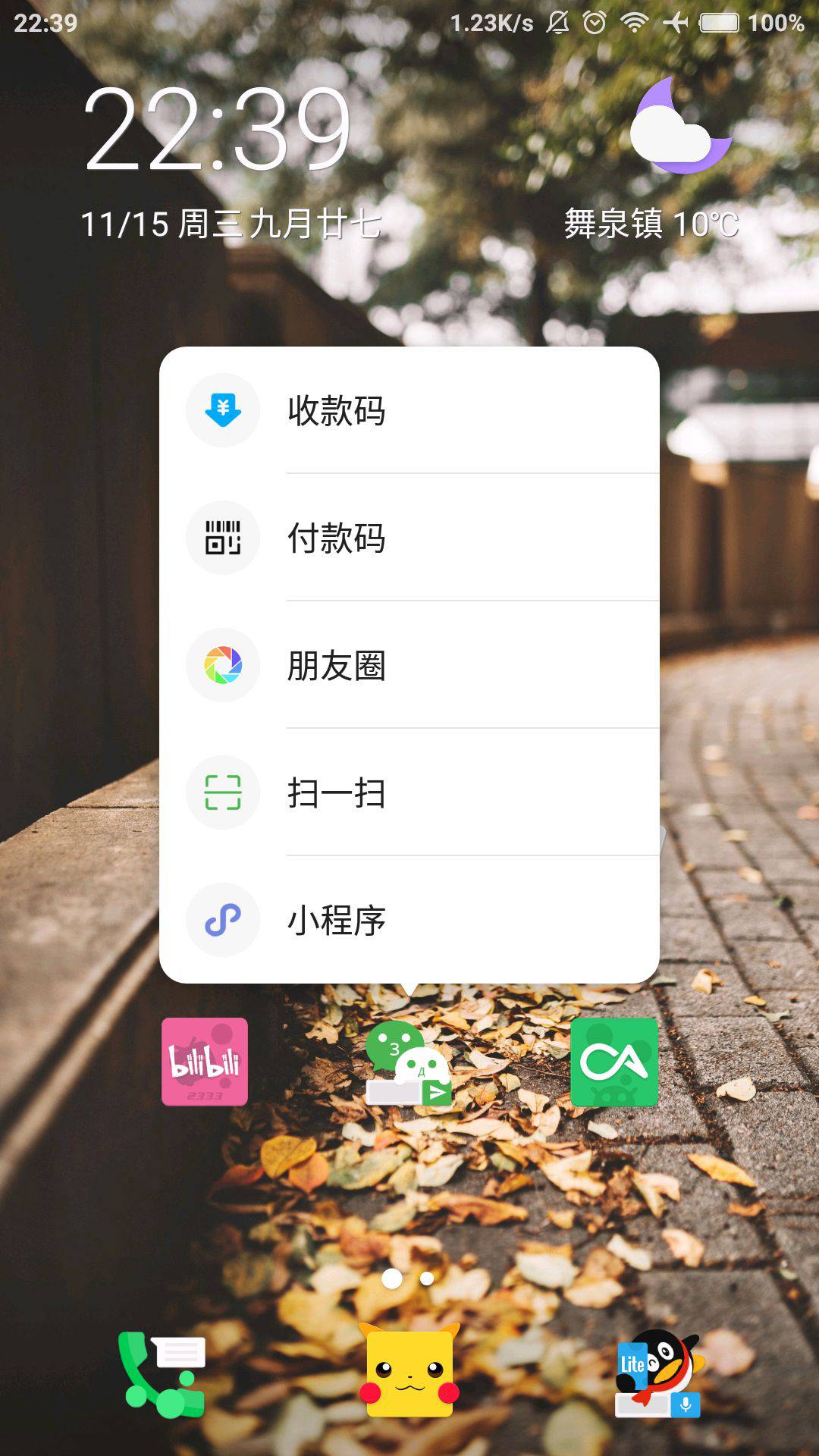The height and width of the screenshot is (1456, 819).
Task: Open the green CA app
Action: point(614,1062)
